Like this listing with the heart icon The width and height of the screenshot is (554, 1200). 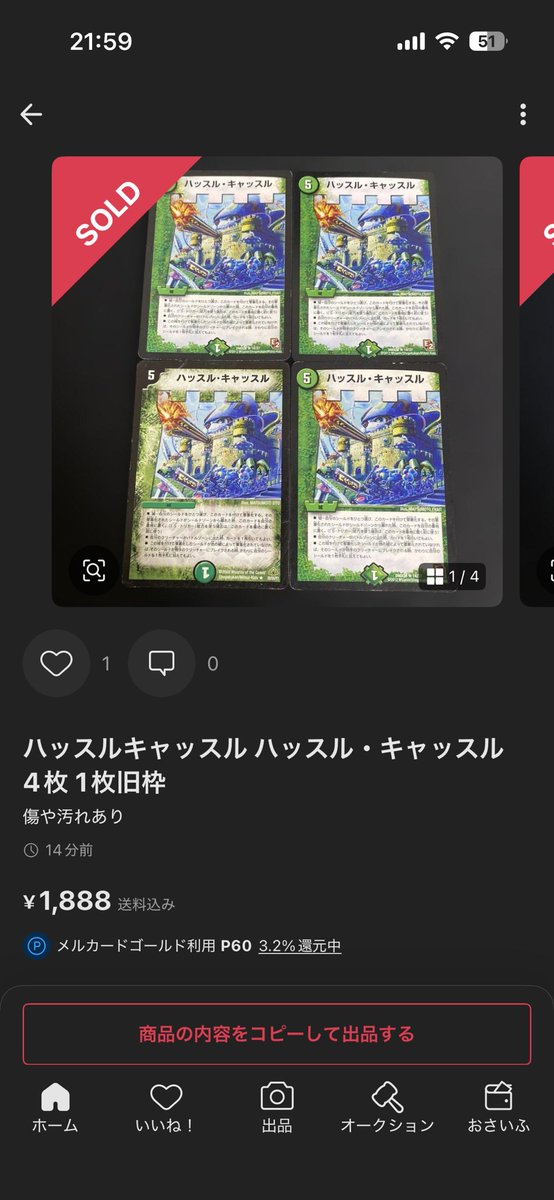click(56, 663)
